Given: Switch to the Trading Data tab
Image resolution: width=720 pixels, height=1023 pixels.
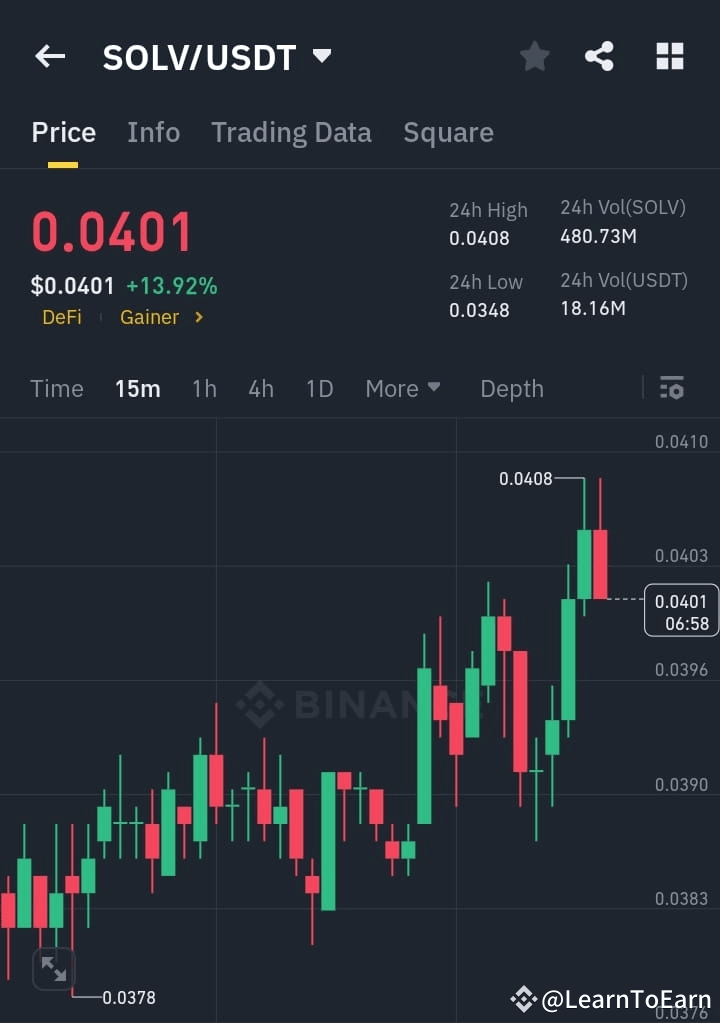Looking at the screenshot, I should point(291,132).
